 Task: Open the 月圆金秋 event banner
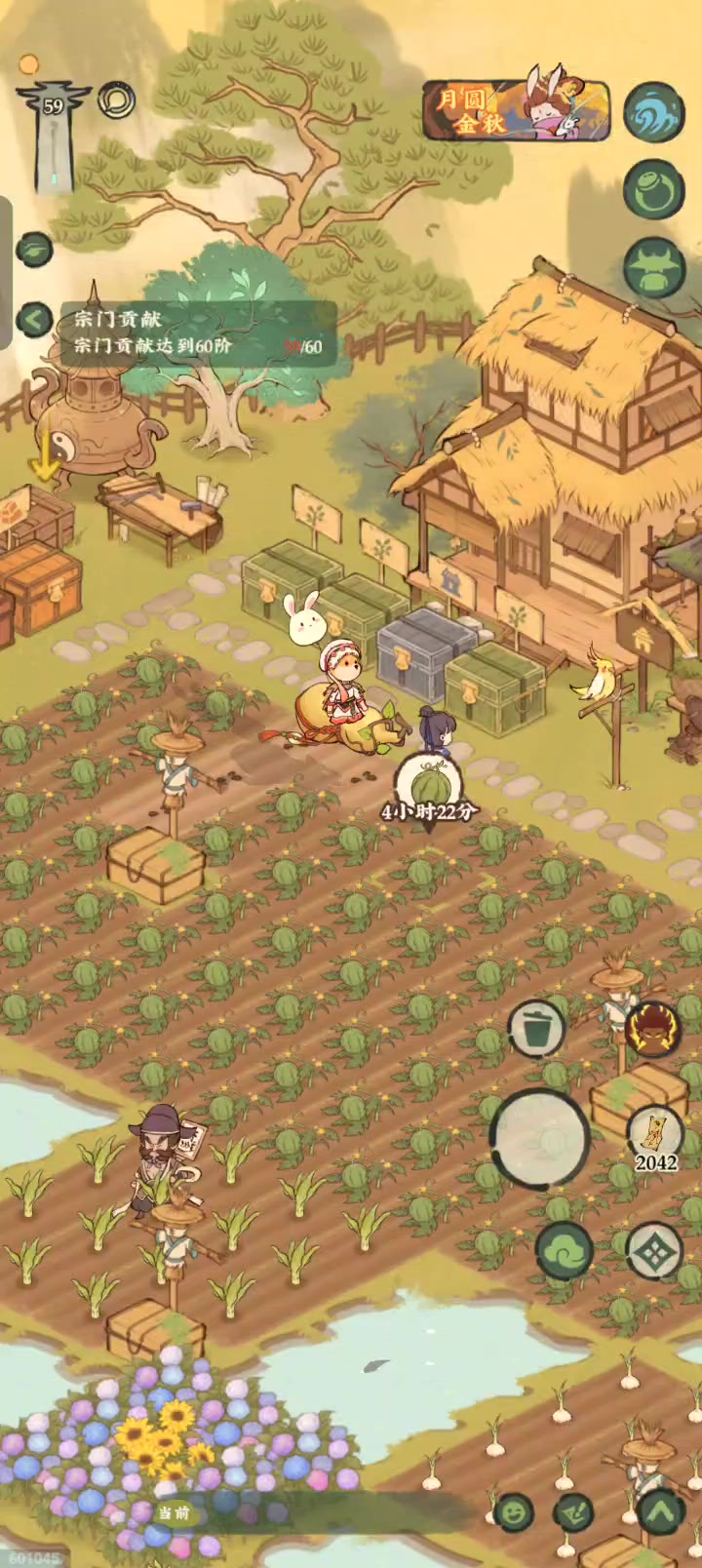point(517,109)
